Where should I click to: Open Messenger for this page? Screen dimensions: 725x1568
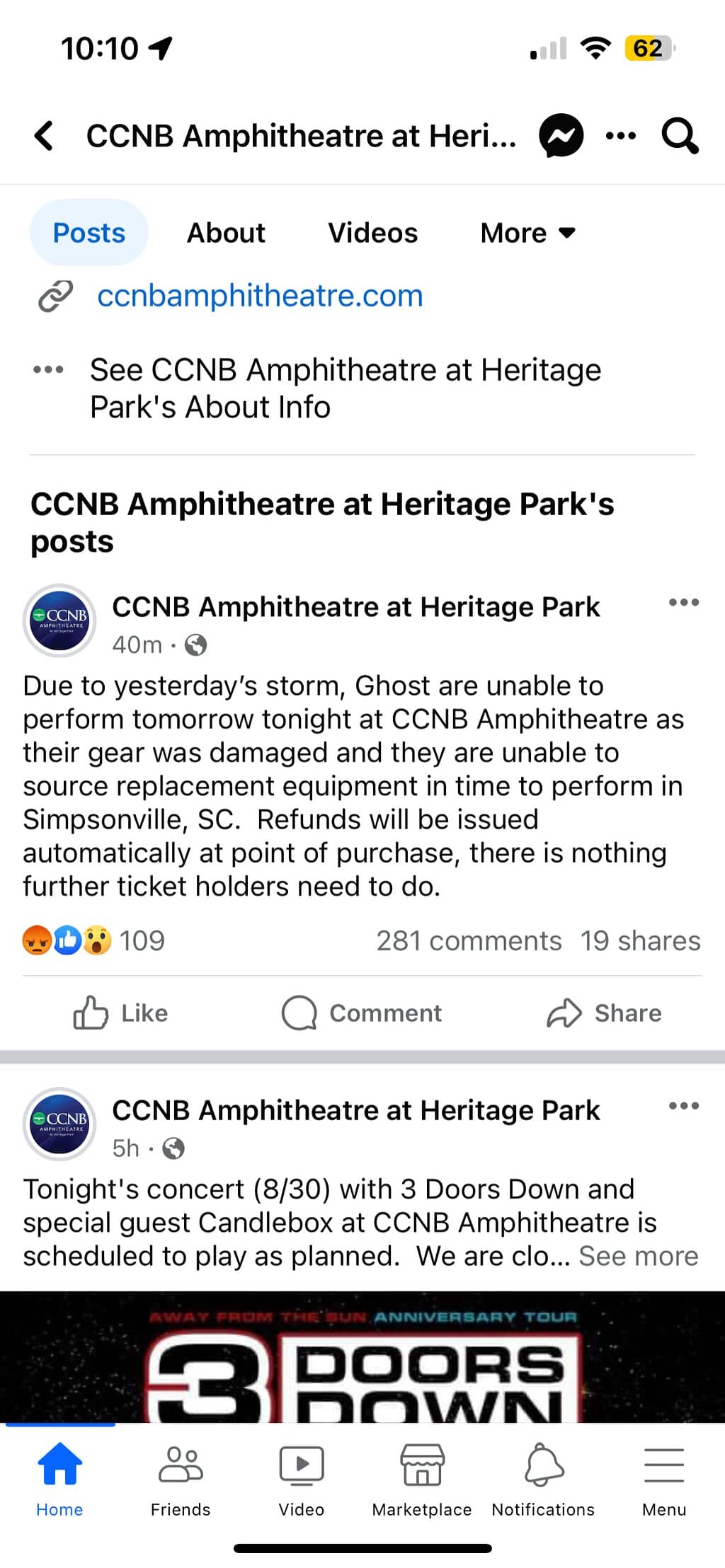click(561, 136)
